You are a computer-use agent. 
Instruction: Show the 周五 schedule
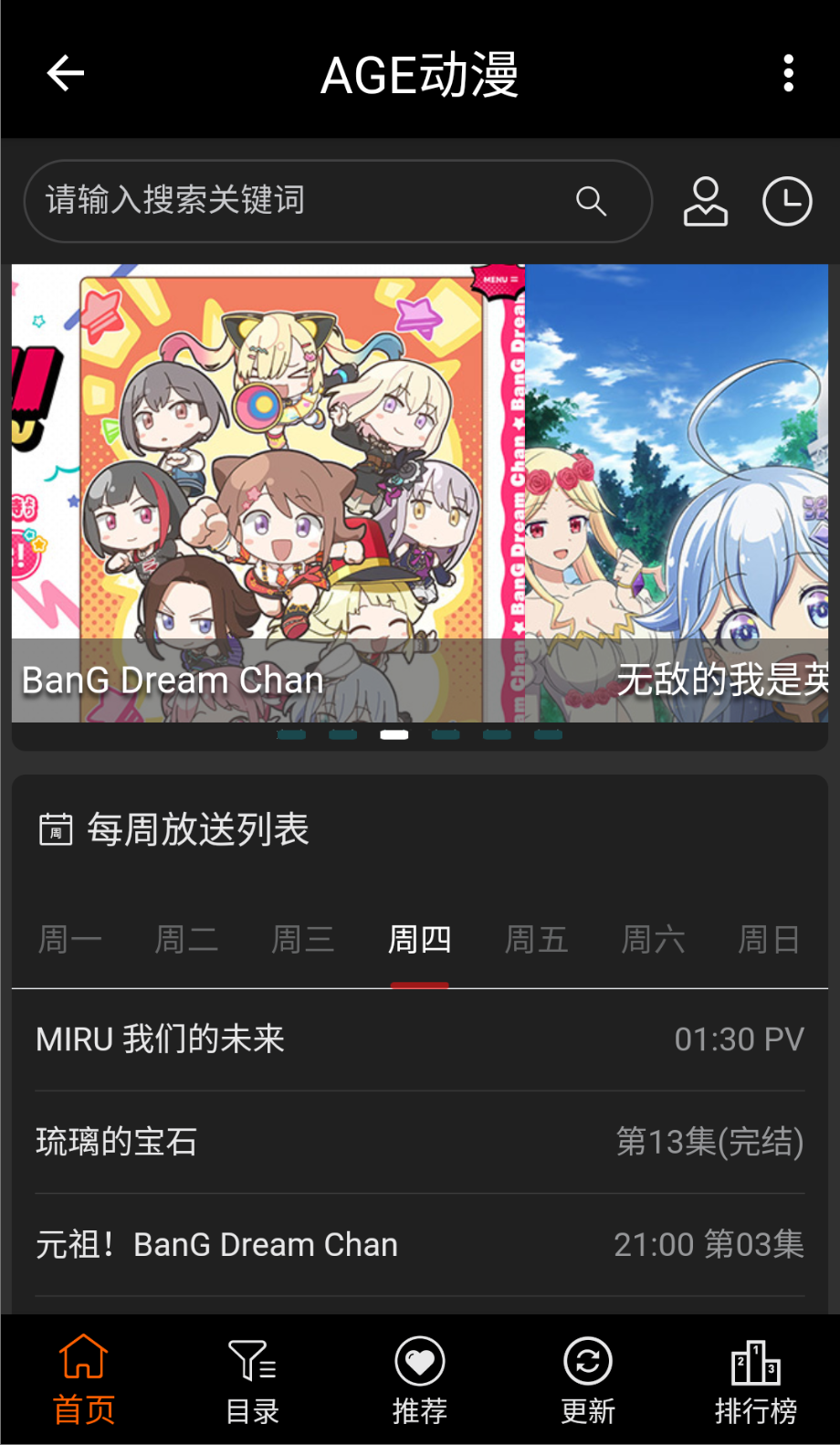537,939
